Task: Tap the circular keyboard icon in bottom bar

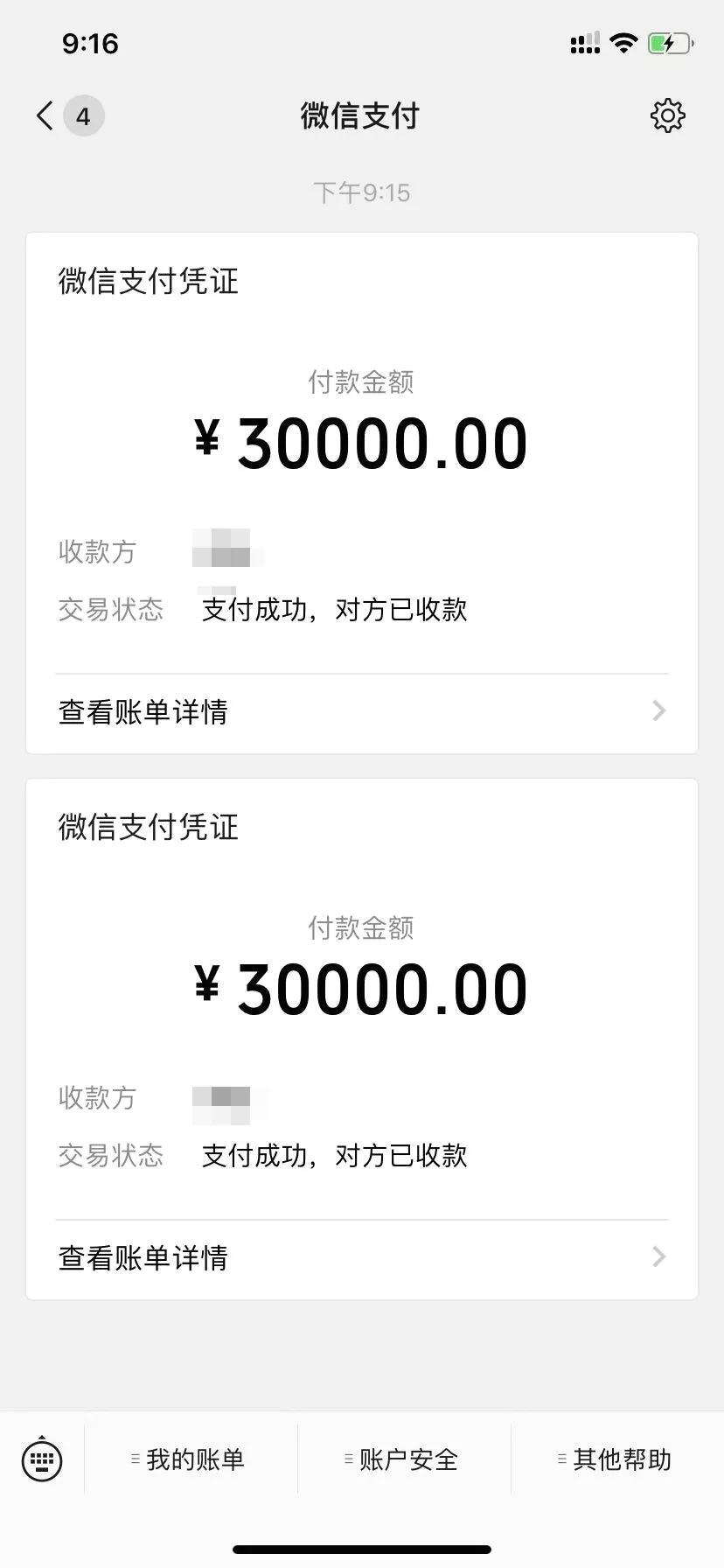Action: 41,1459
